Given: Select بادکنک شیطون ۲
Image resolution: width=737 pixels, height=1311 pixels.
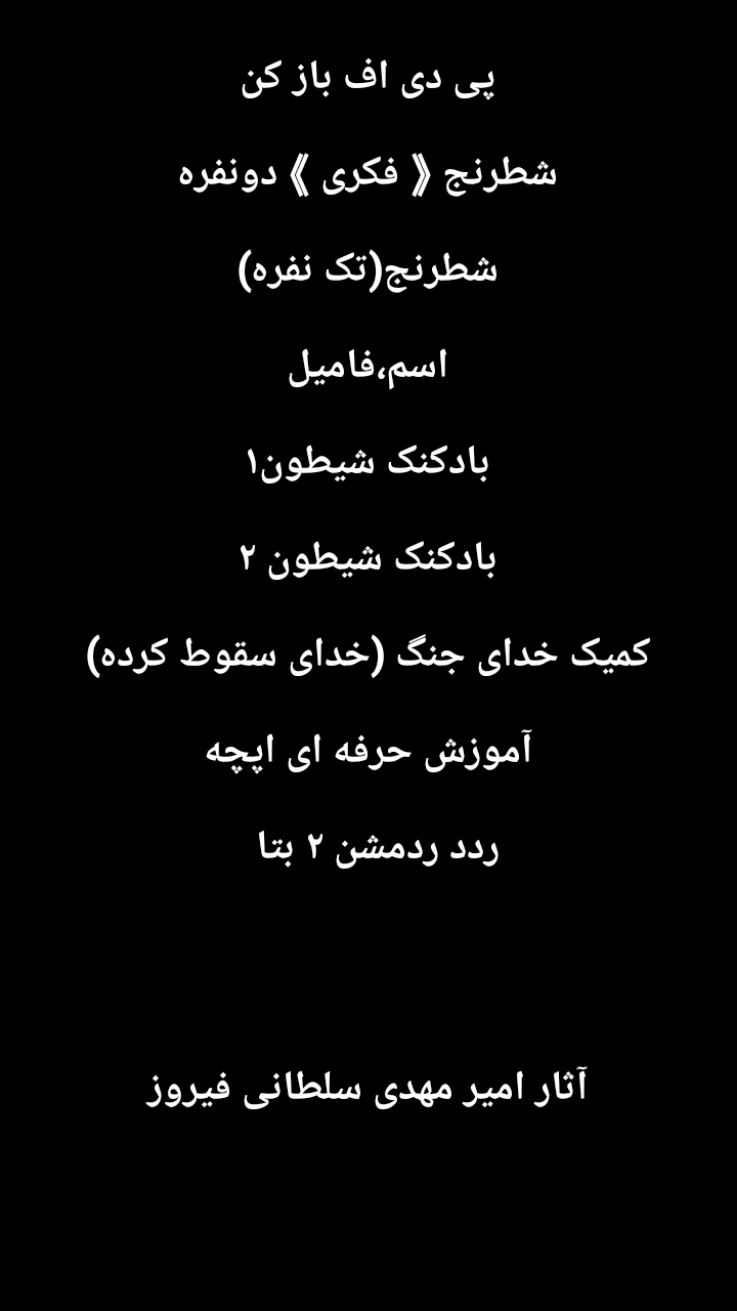Looking at the screenshot, I should [x=368, y=559].
